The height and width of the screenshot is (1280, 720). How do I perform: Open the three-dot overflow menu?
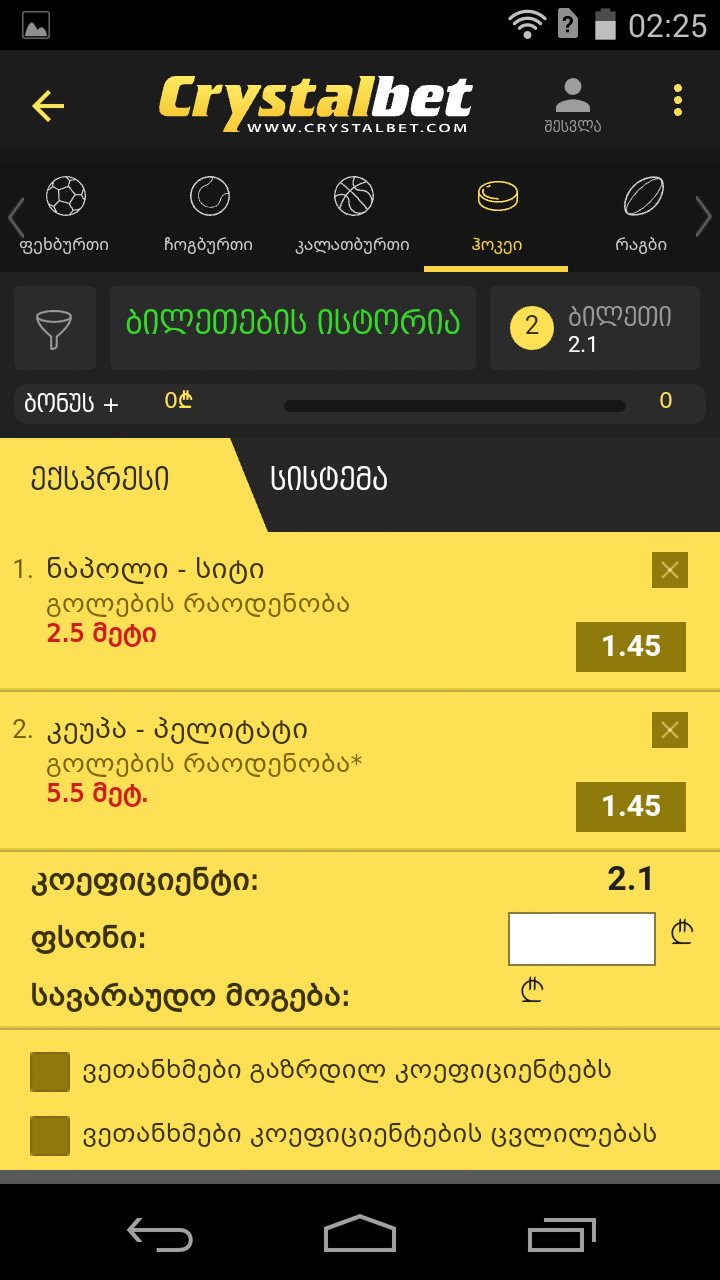pos(678,101)
